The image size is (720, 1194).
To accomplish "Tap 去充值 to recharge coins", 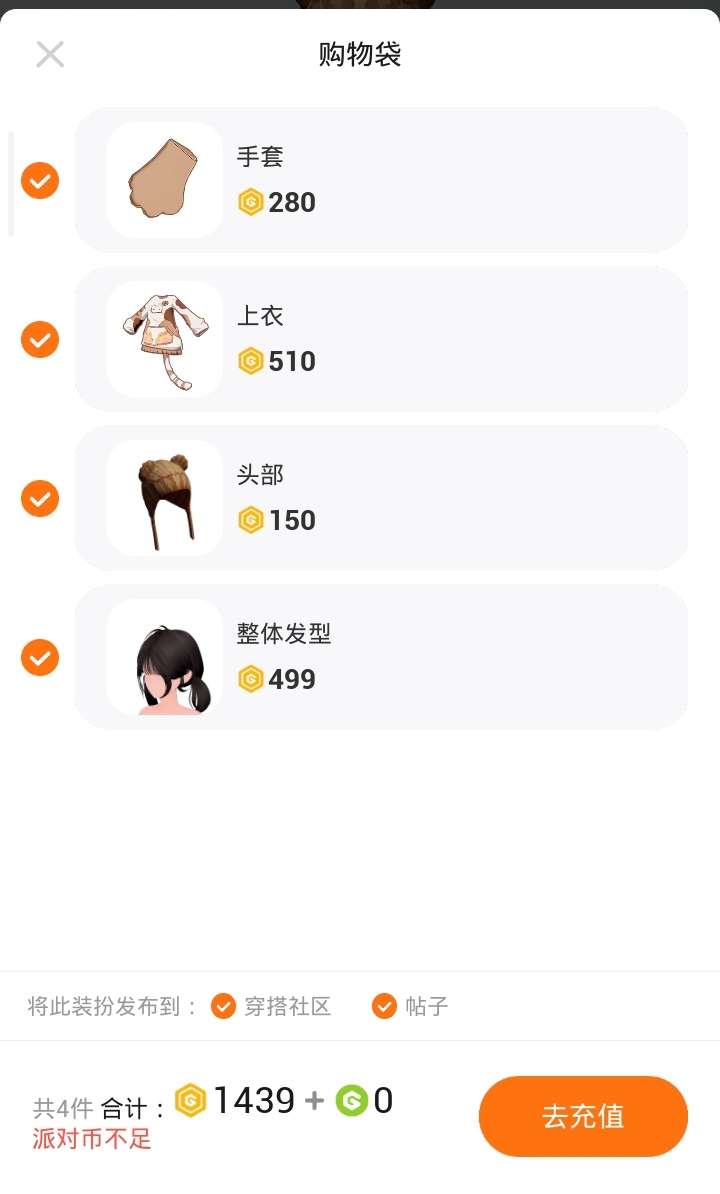I will click(583, 1116).
